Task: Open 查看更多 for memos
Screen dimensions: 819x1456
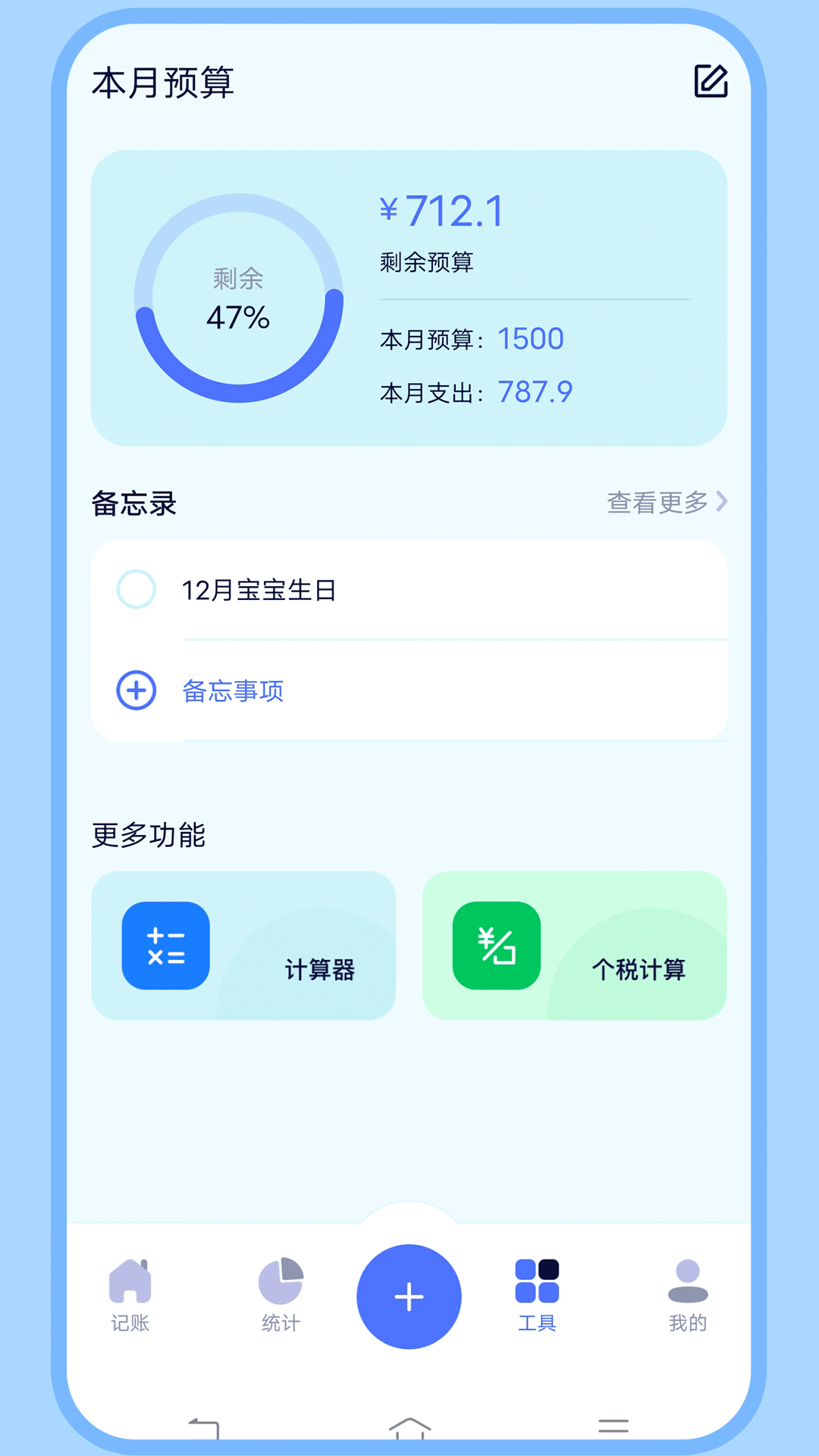Action: click(x=667, y=502)
